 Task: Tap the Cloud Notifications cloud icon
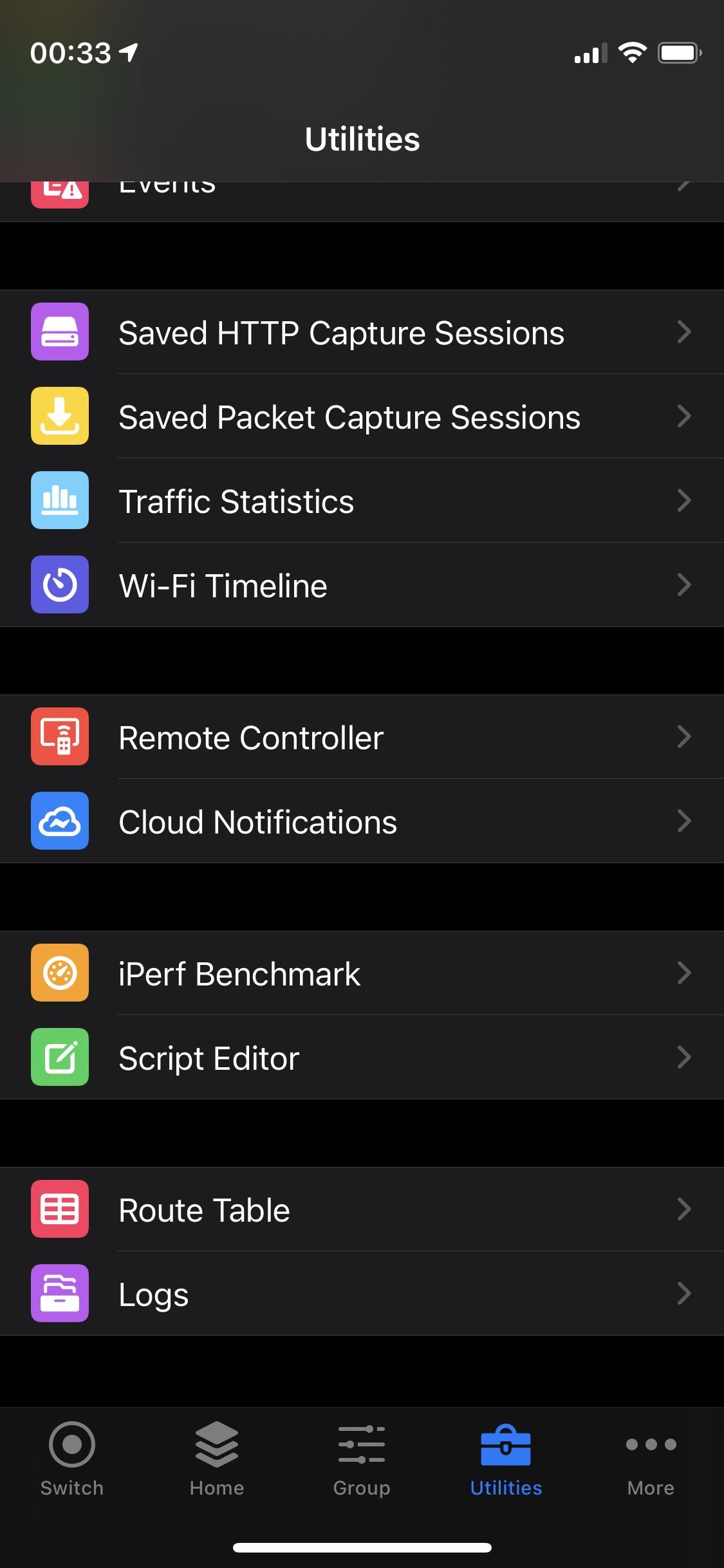coord(59,821)
